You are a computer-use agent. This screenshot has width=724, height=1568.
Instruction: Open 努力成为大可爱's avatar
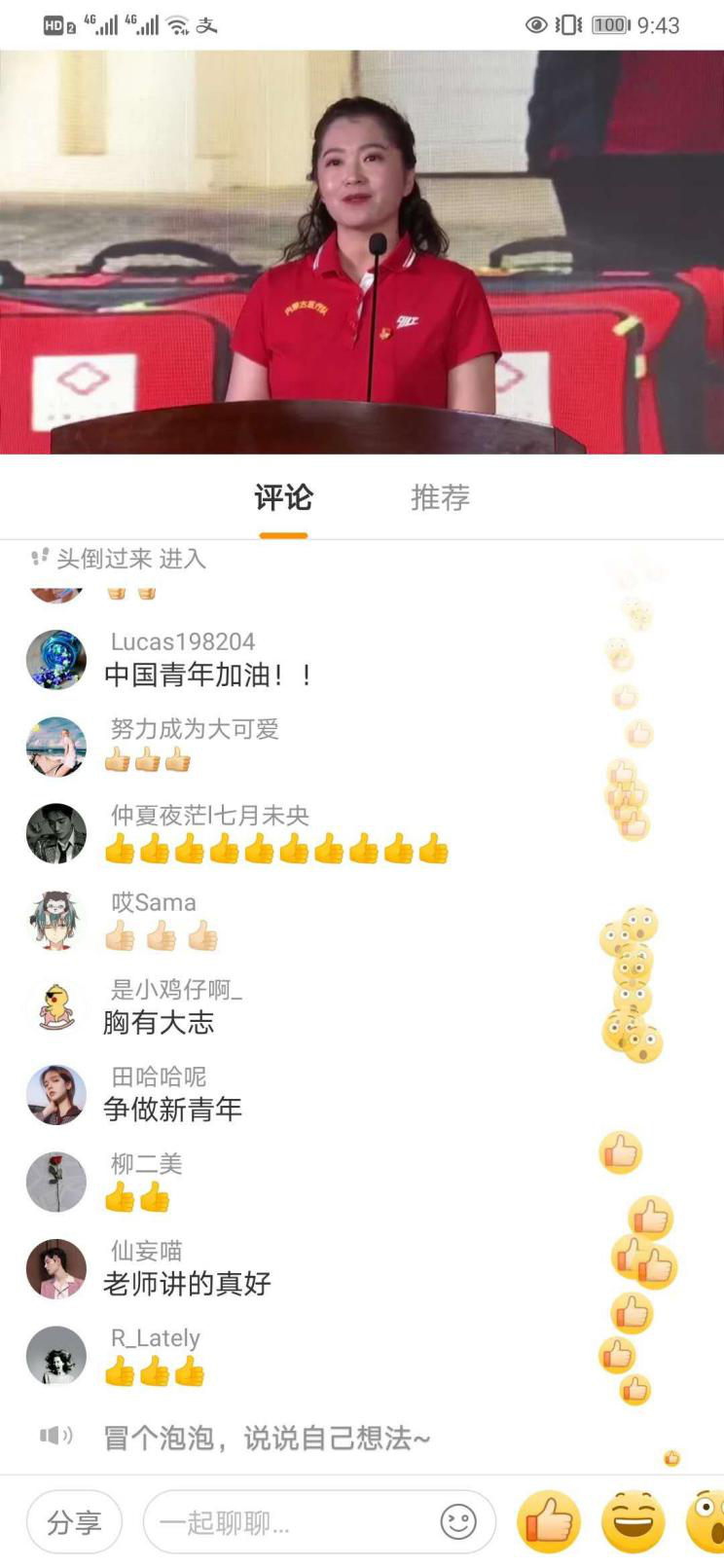pyautogui.click(x=56, y=747)
